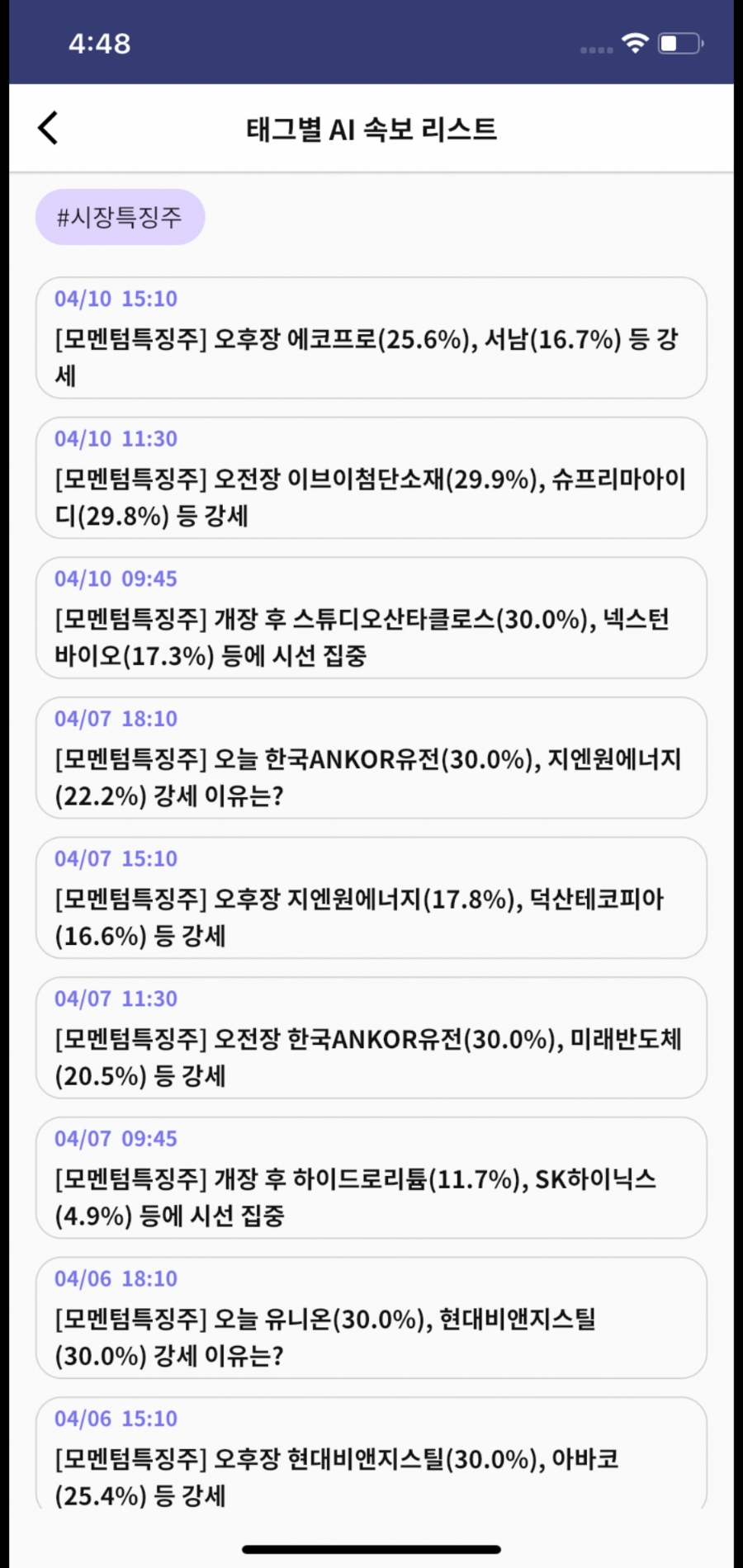Open 04/10 09:45 news about 스튜디오산타클로스
743x1568 pixels.
click(371, 619)
